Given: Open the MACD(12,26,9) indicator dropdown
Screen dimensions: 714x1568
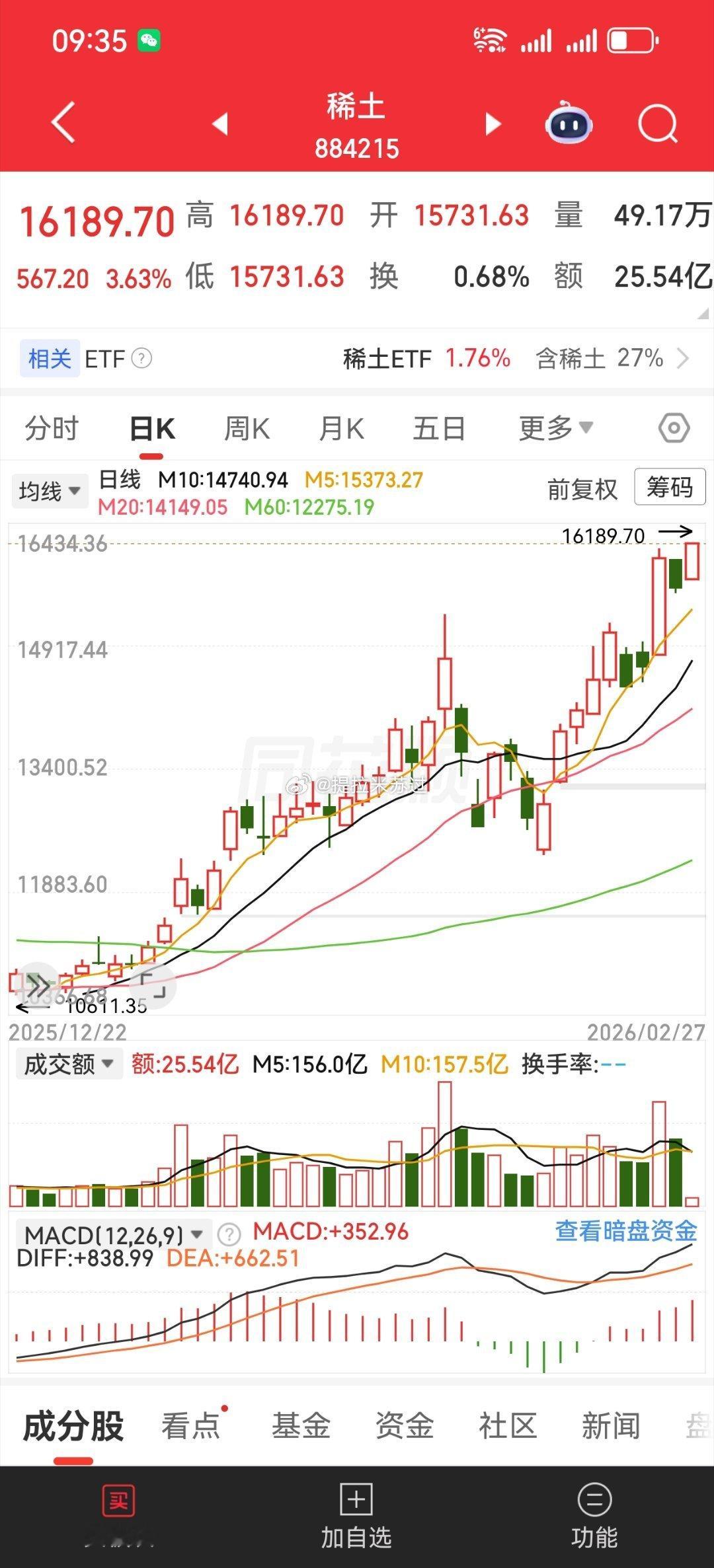Looking at the screenshot, I should [114, 1235].
